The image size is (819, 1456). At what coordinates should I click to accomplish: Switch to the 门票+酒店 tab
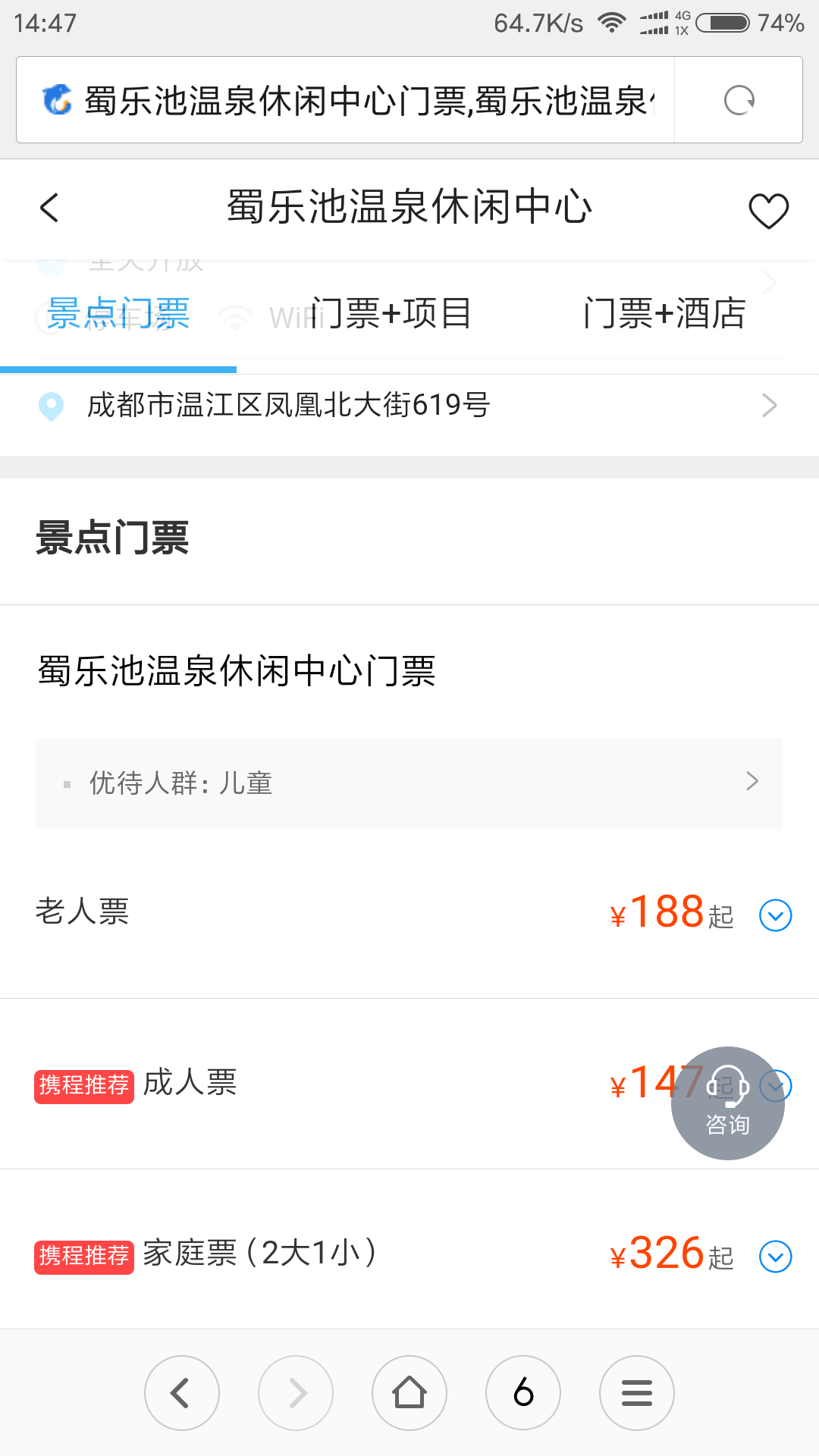[664, 313]
